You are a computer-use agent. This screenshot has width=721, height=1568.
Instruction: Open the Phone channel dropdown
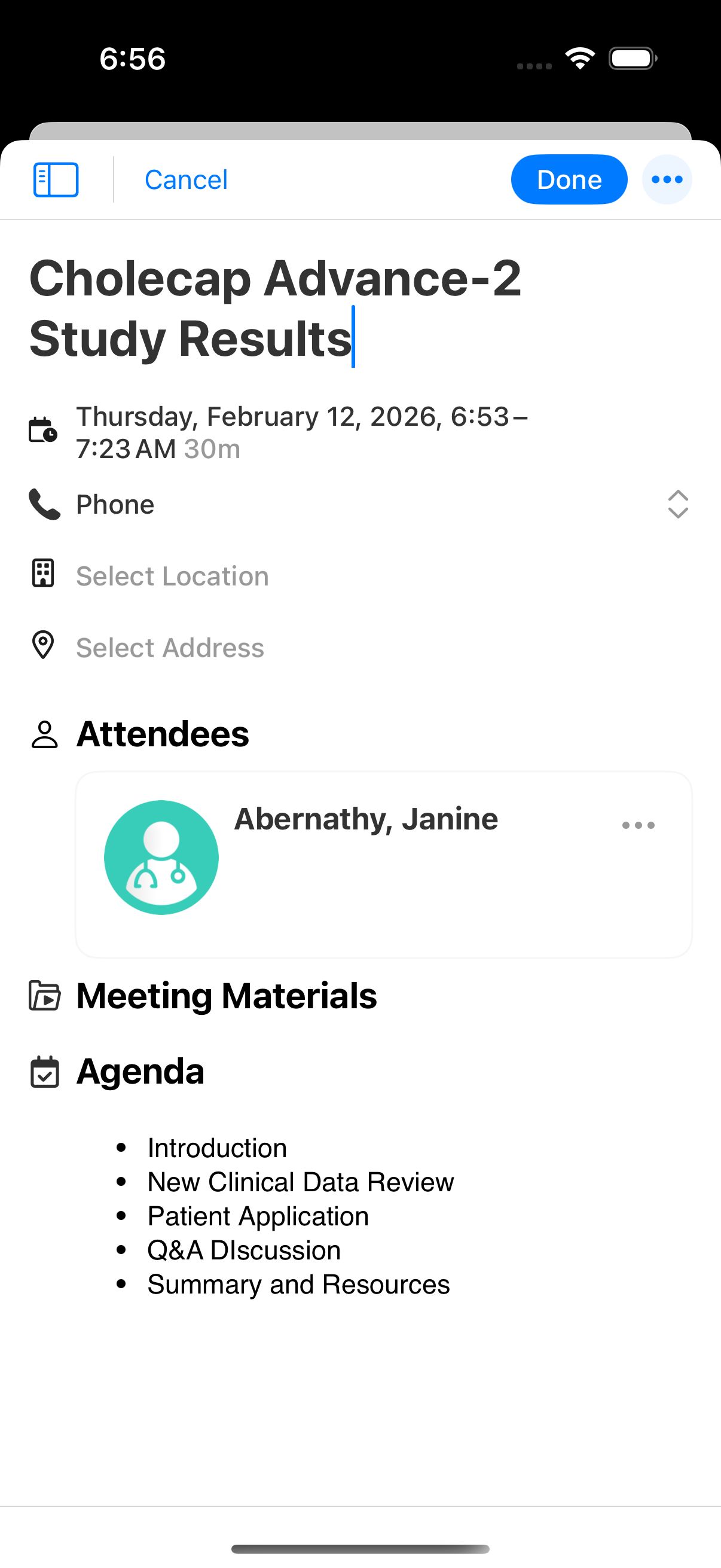pyautogui.click(x=678, y=505)
